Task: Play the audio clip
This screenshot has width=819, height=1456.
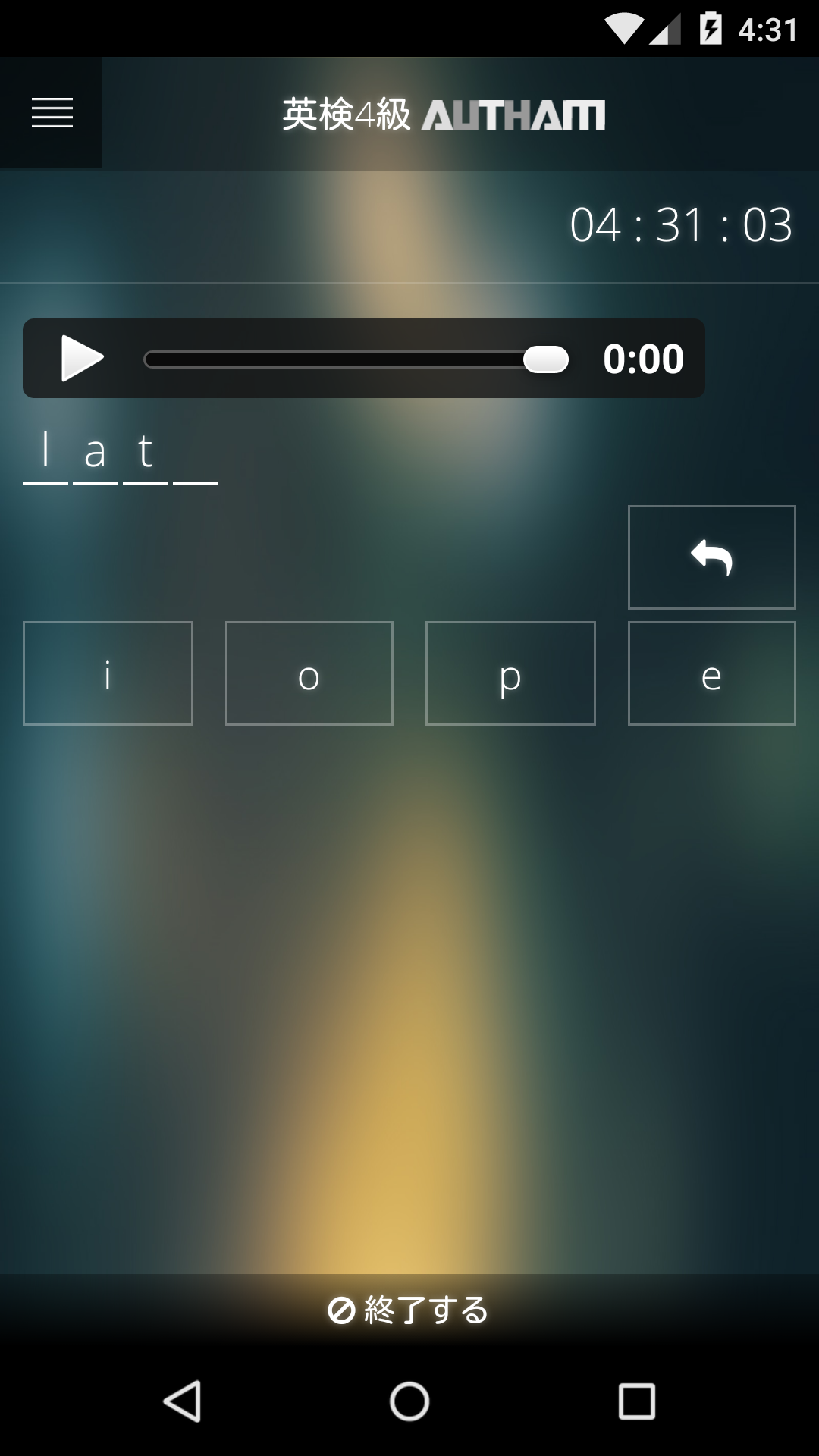Action: (x=81, y=358)
